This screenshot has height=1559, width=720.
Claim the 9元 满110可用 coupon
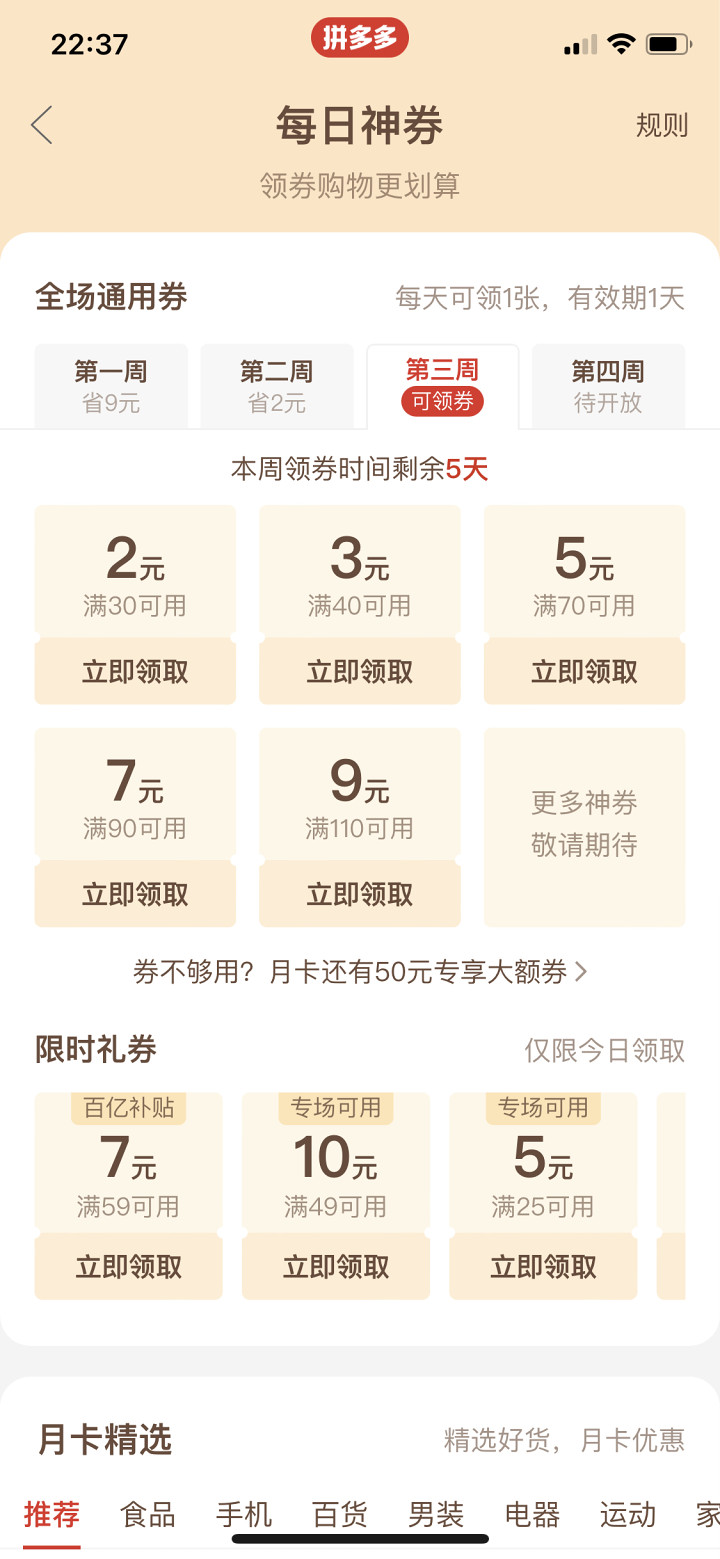(x=360, y=894)
